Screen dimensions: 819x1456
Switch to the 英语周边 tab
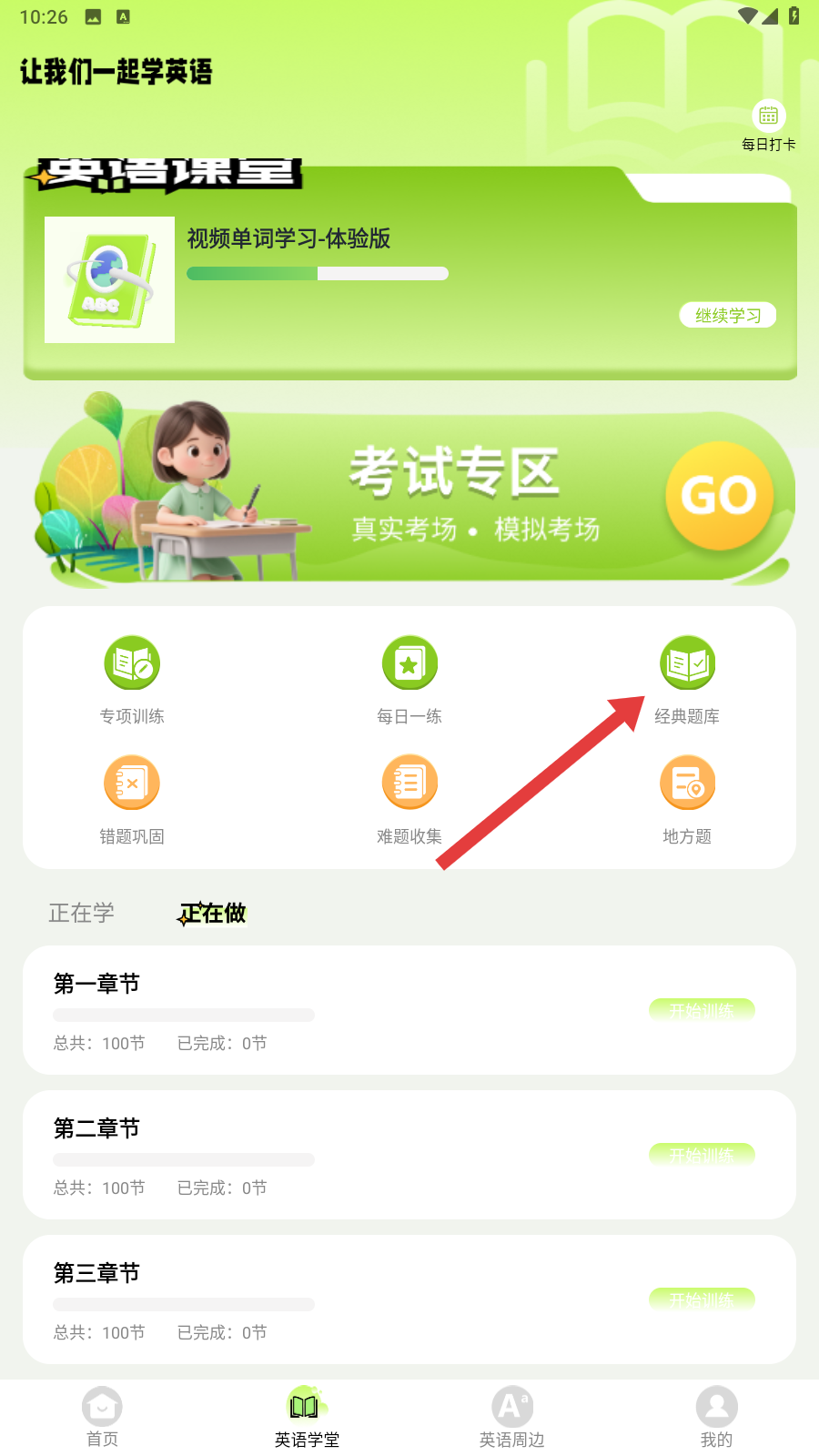click(511, 1417)
